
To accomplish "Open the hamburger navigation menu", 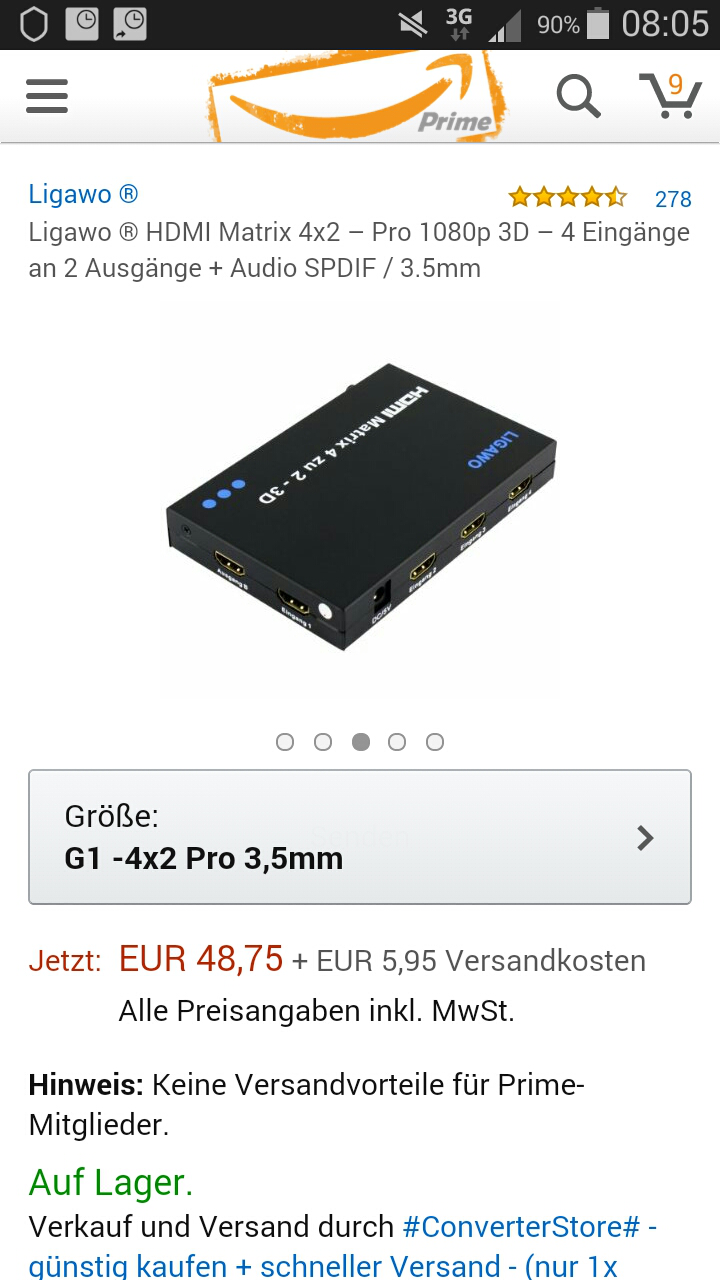I will [47, 96].
